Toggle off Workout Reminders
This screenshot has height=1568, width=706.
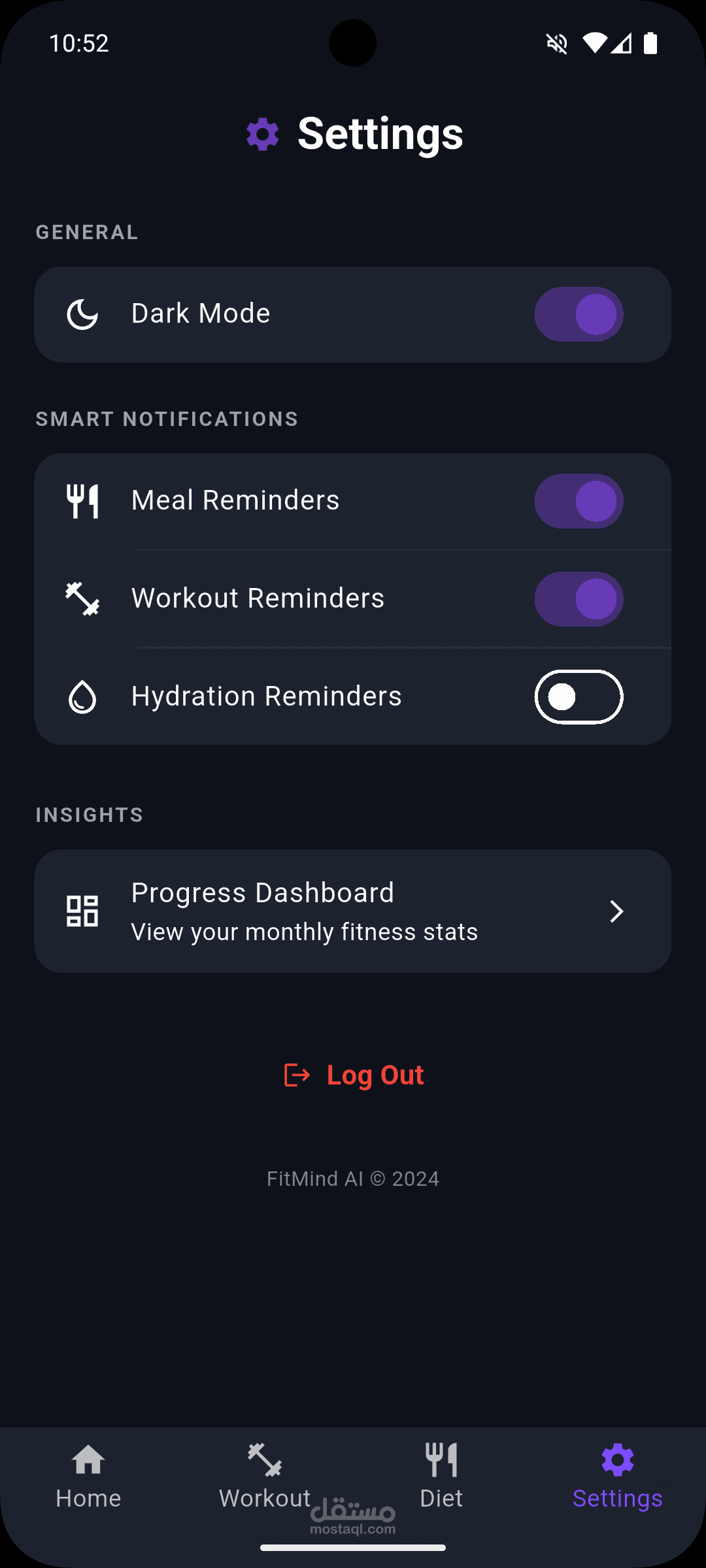click(579, 599)
